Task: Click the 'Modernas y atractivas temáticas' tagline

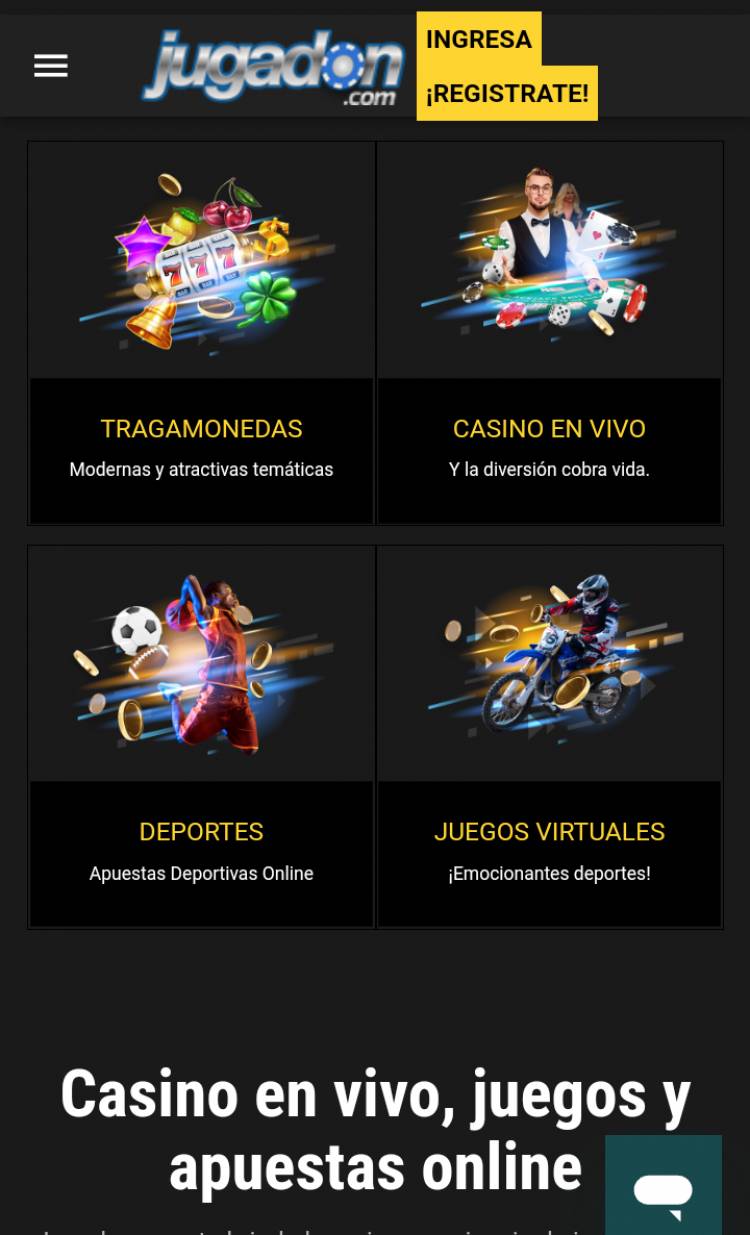Action: click(x=201, y=469)
